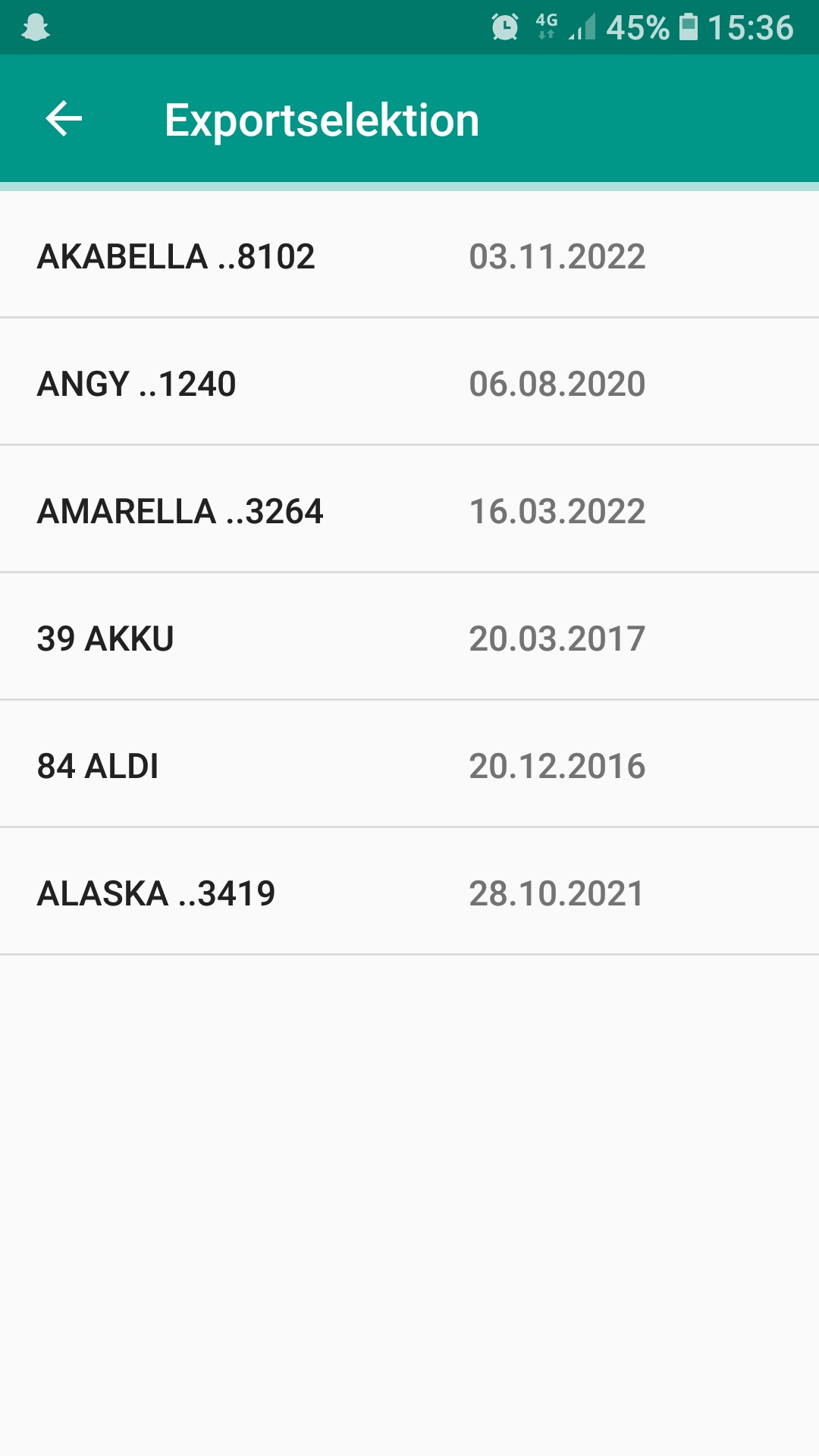819x1456 pixels.
Task: Open the ANGY ..1240 row
Action: pos(409,382)
